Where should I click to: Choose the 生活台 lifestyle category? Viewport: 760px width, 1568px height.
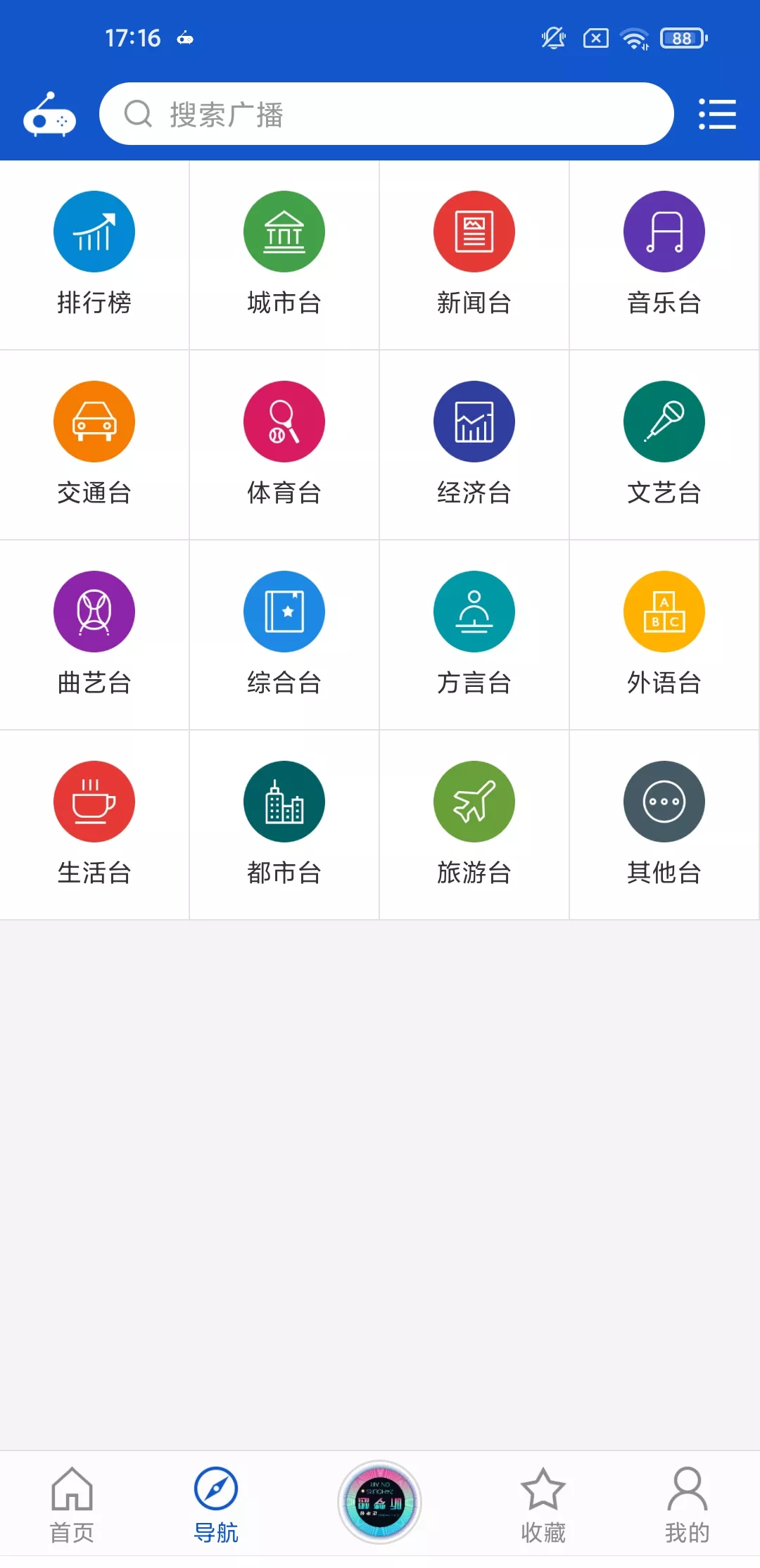[94, 825]
